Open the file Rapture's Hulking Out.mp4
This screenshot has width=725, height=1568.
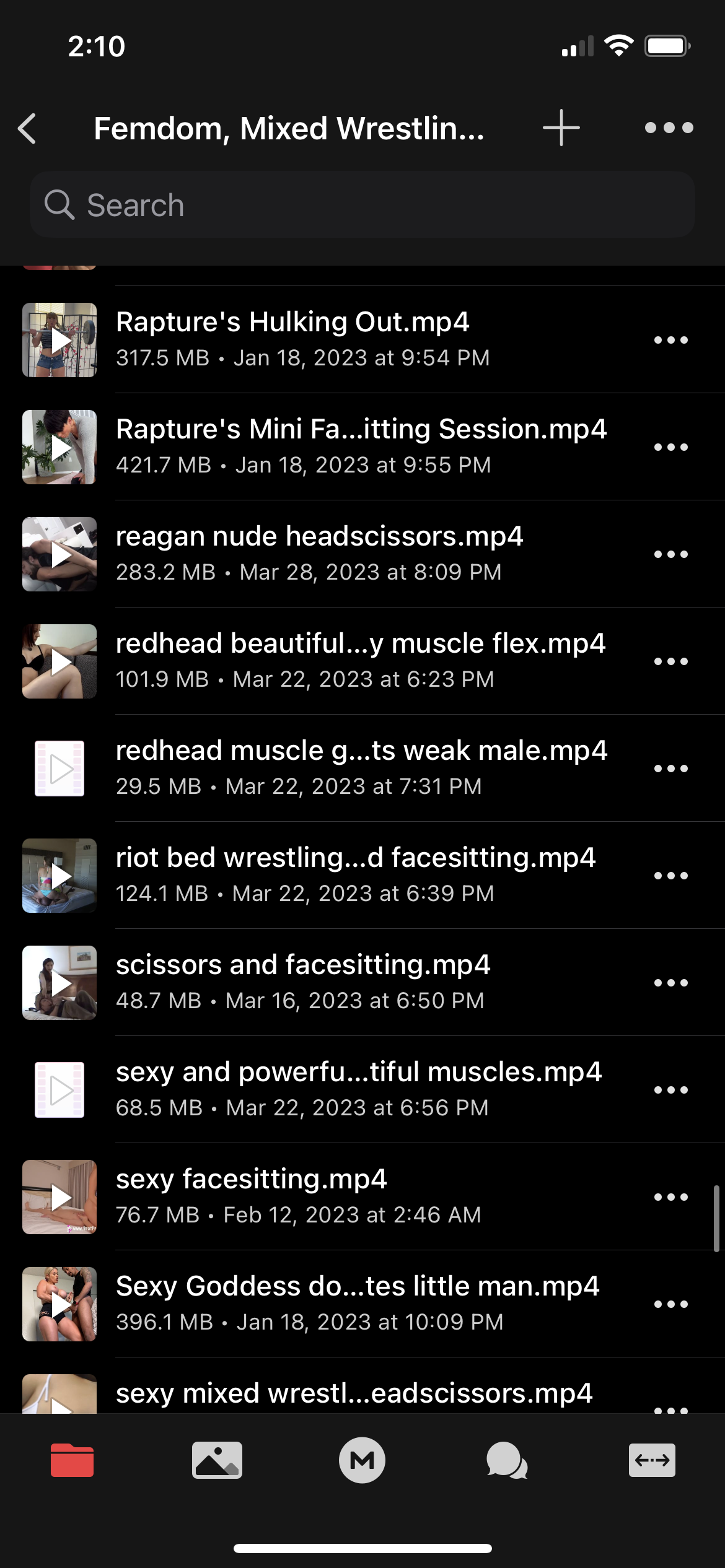click(x=362, y=339)
